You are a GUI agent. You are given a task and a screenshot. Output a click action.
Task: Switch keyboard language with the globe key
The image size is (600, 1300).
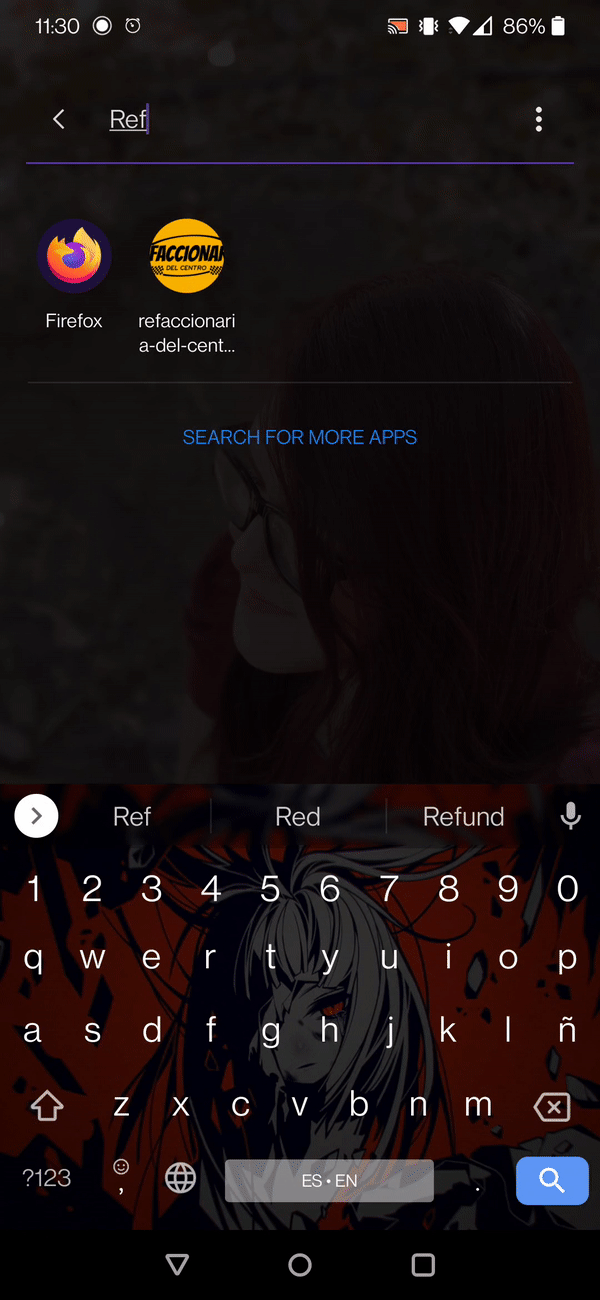[180, 1178]
